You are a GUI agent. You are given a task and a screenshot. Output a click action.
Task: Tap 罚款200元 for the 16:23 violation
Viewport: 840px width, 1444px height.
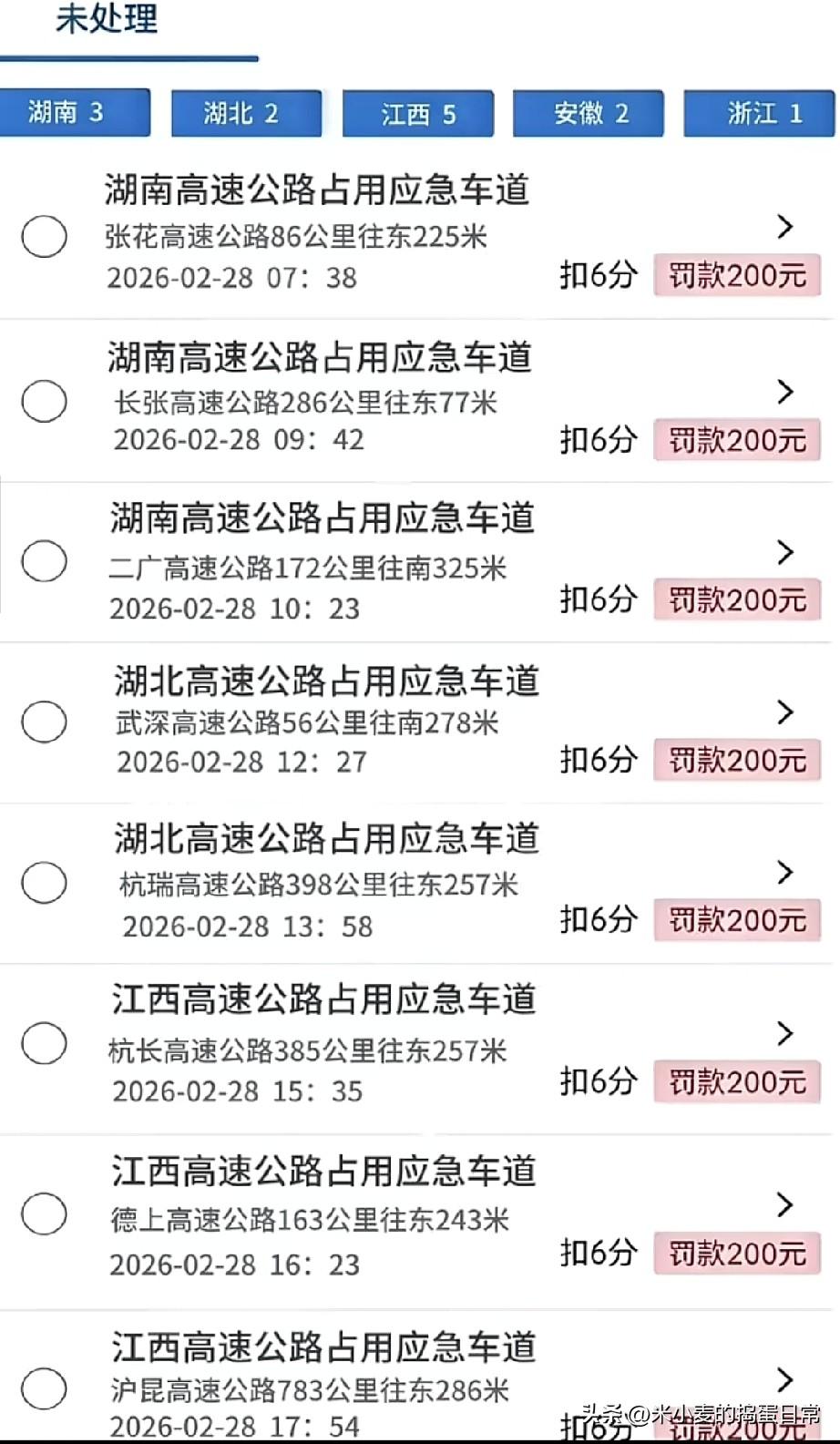coord(736,1254)
